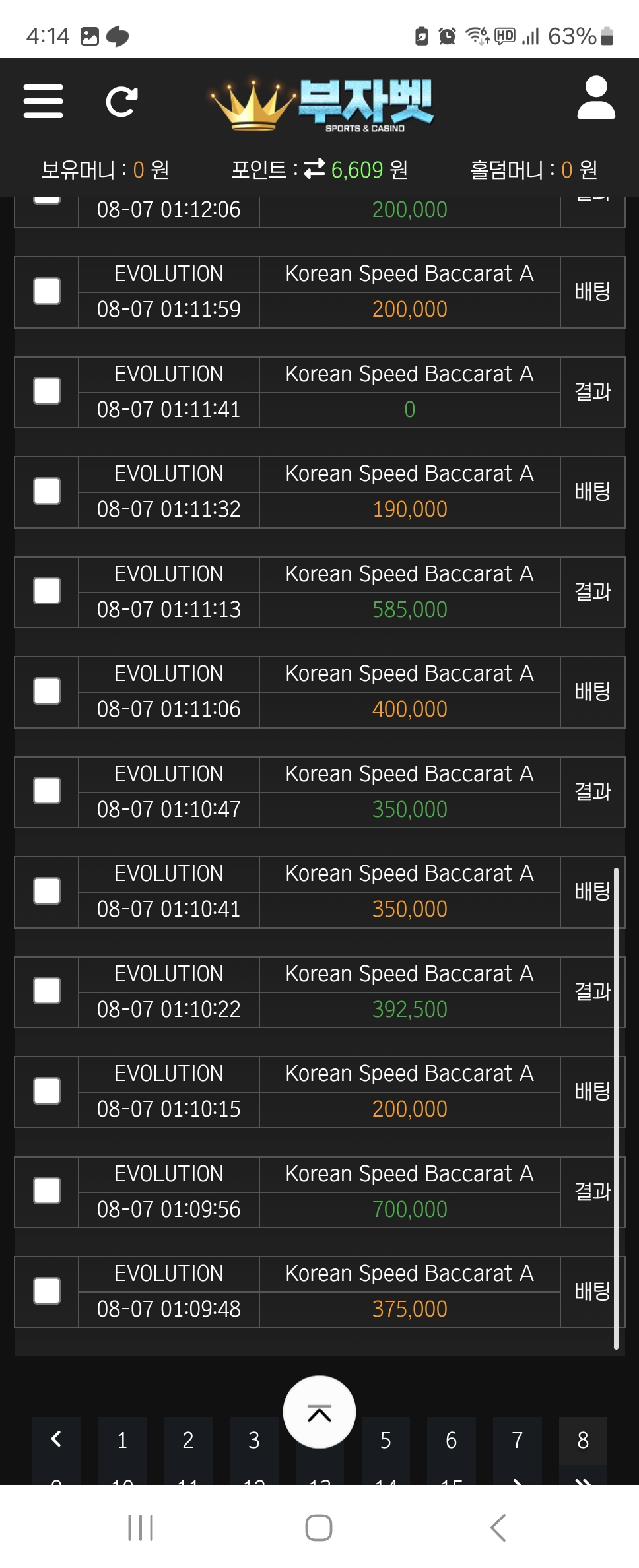Screen dimensions: 639x1568
Task: Open page 7 in pagination
Action: (x=518, y=1440)
